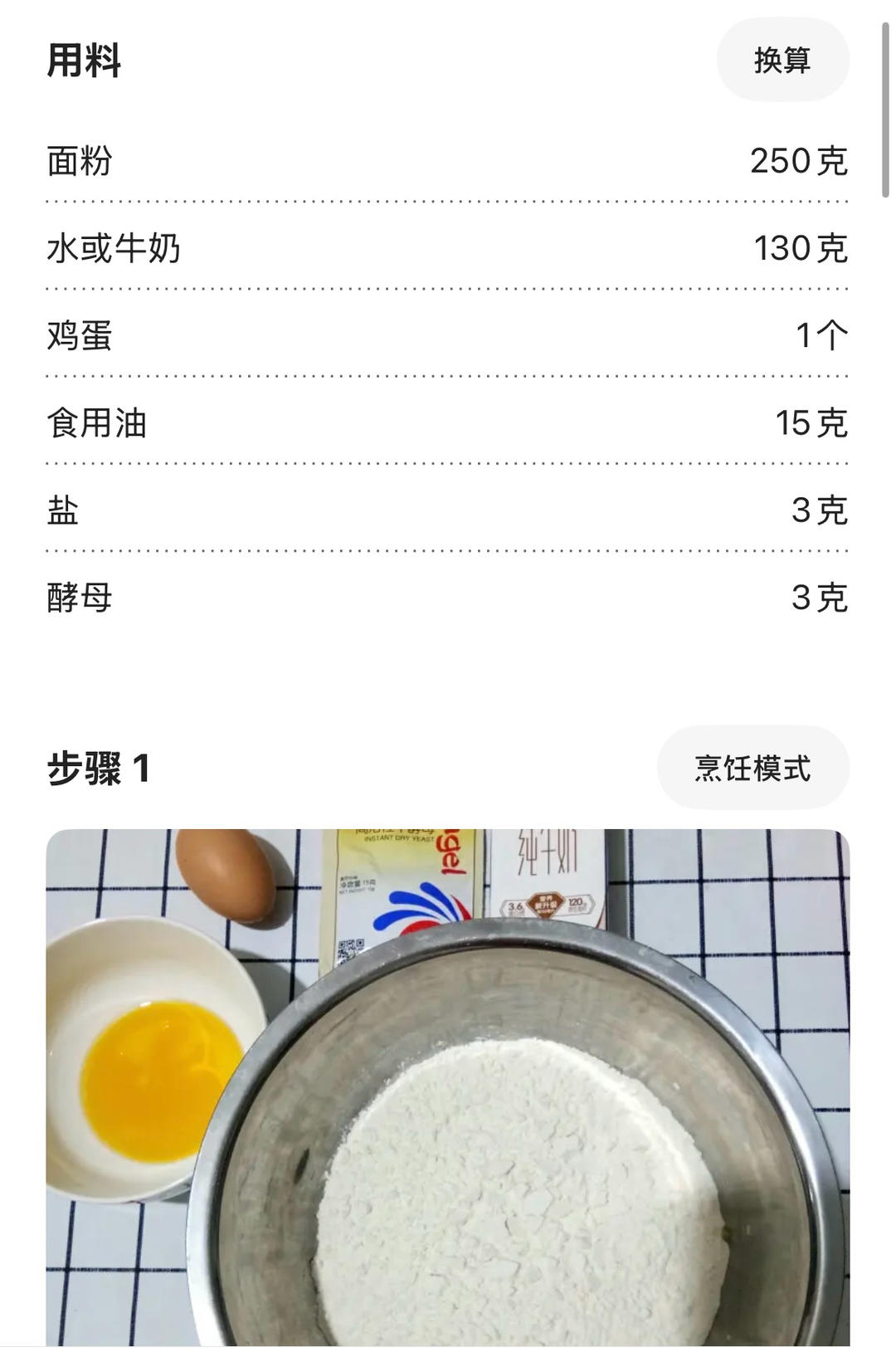Open the step 1 photo
Screen dimensions: 896x1357
coord(448,1079)
